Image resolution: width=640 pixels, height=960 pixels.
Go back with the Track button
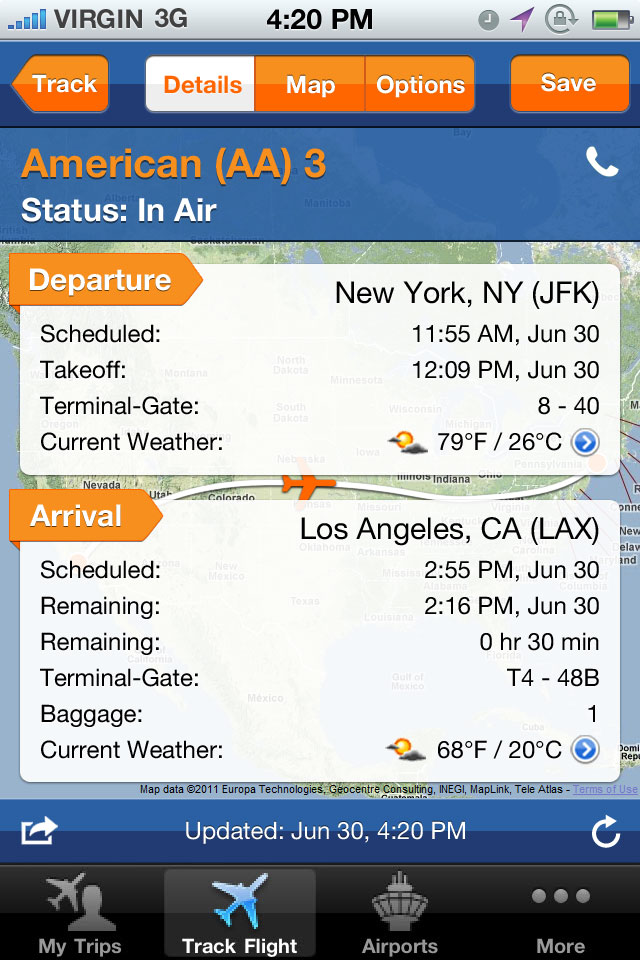(x=62, y=84)
